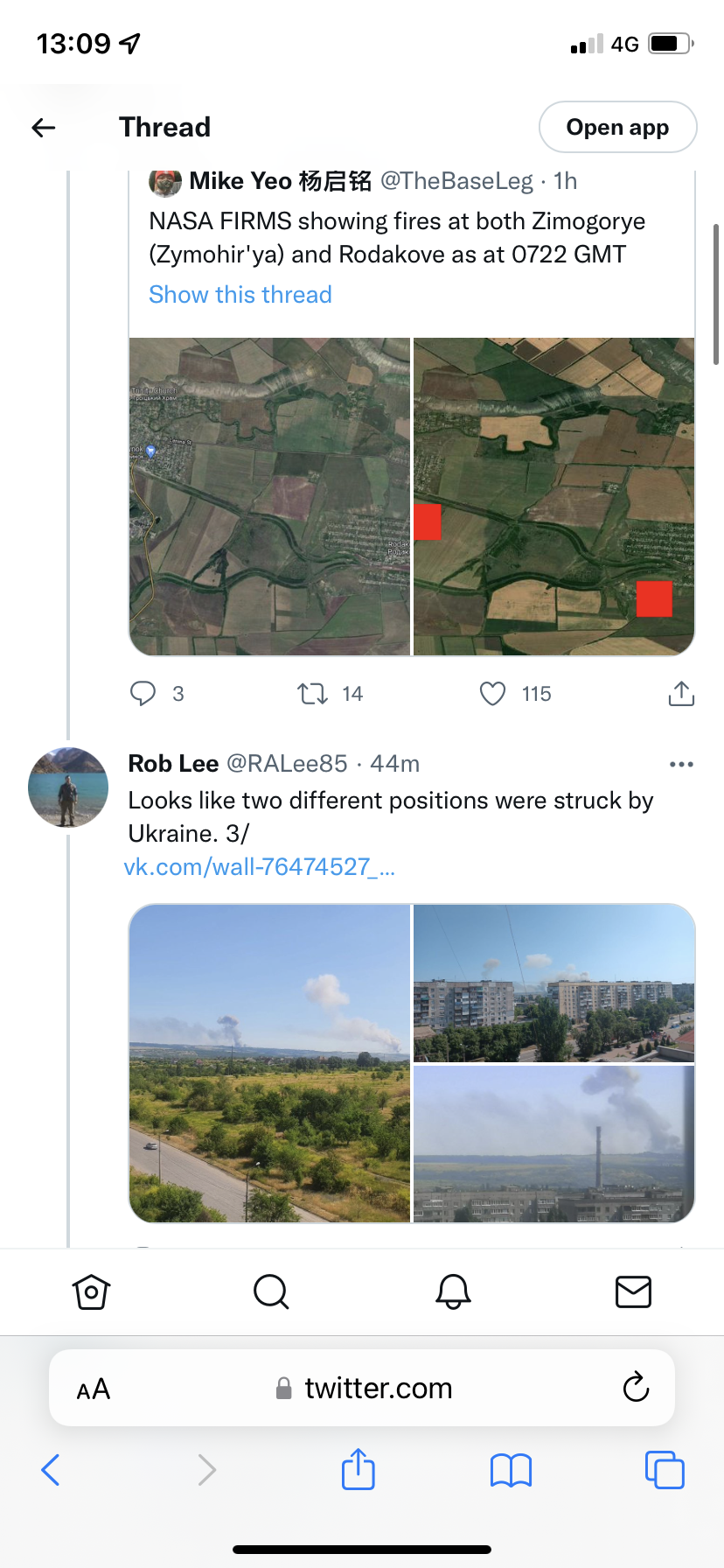Reload the page in Safari
This screenshot has height=1568, width=724.
(x=636, y=1387)
